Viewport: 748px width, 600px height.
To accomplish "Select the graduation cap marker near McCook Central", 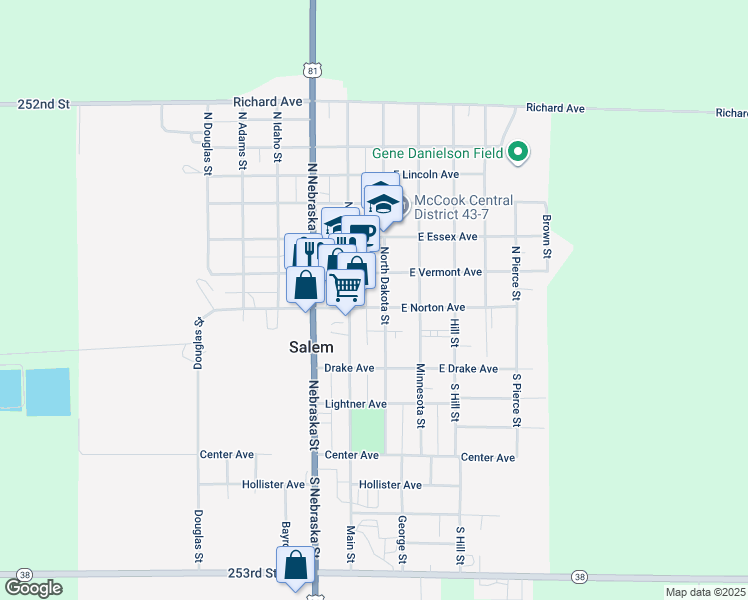I will point(381,203).
